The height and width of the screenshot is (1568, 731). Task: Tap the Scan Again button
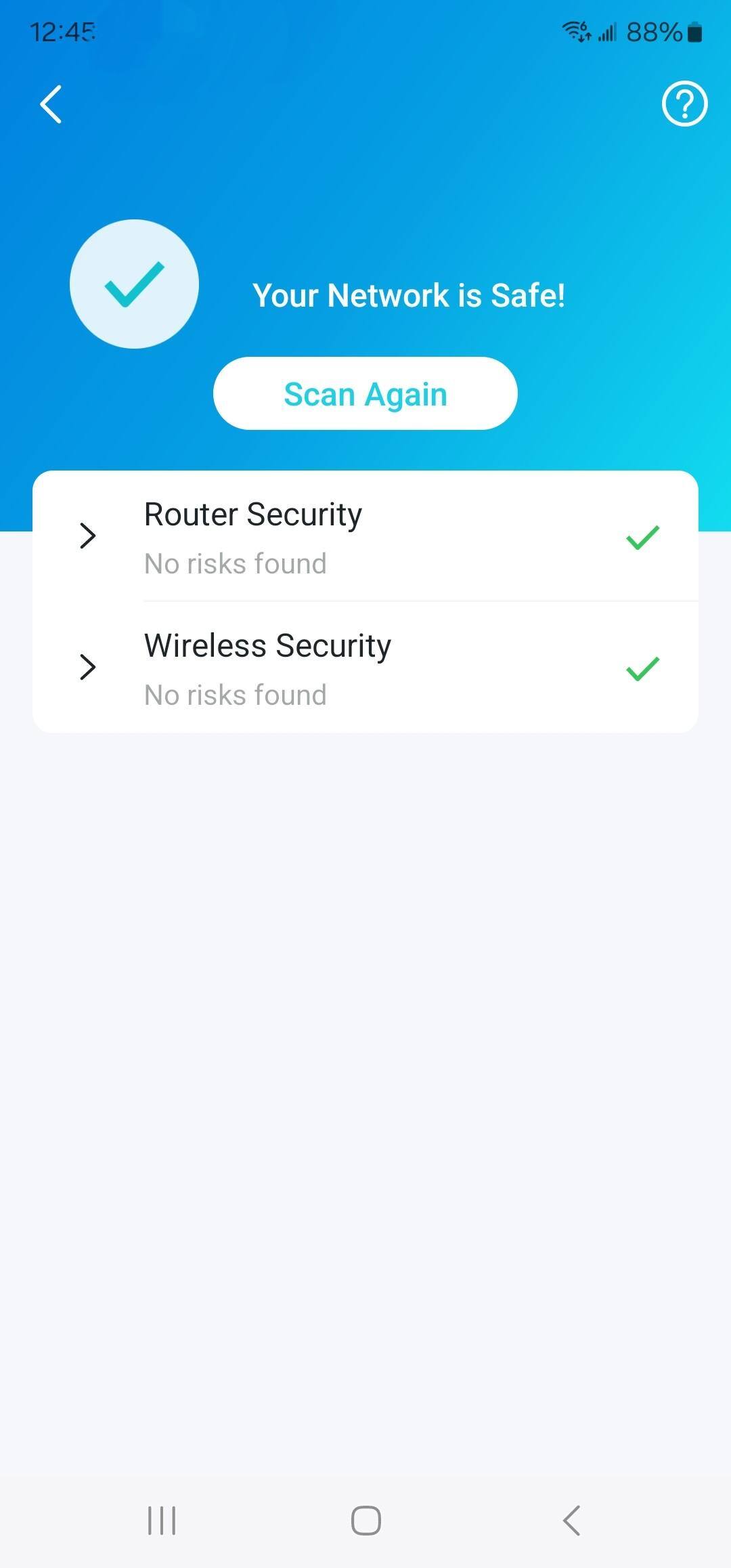[x=365, y=393]
